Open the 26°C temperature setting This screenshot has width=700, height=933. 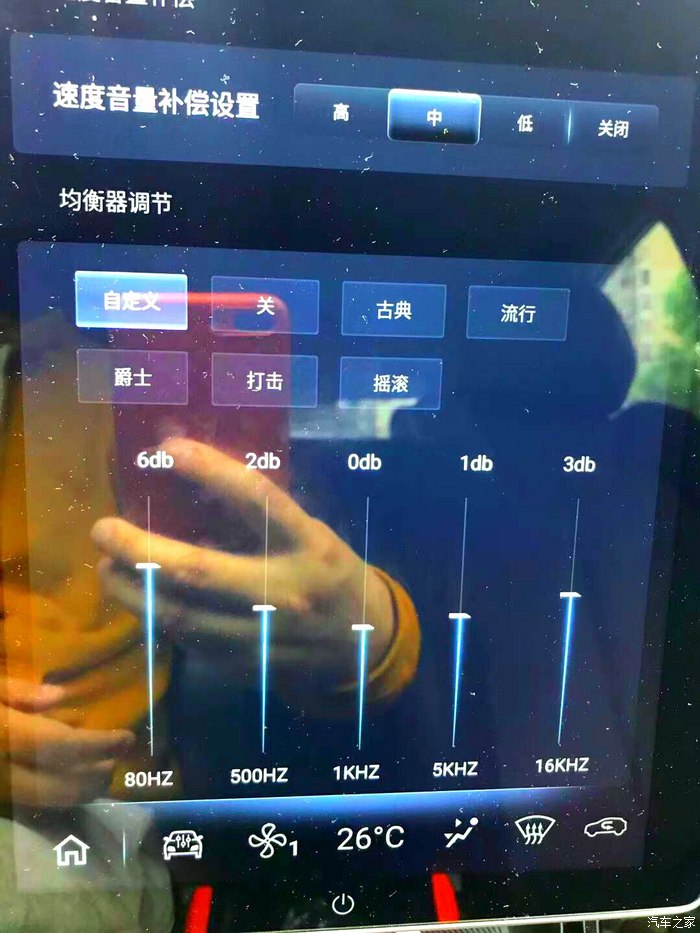click(x=369, y=838)
